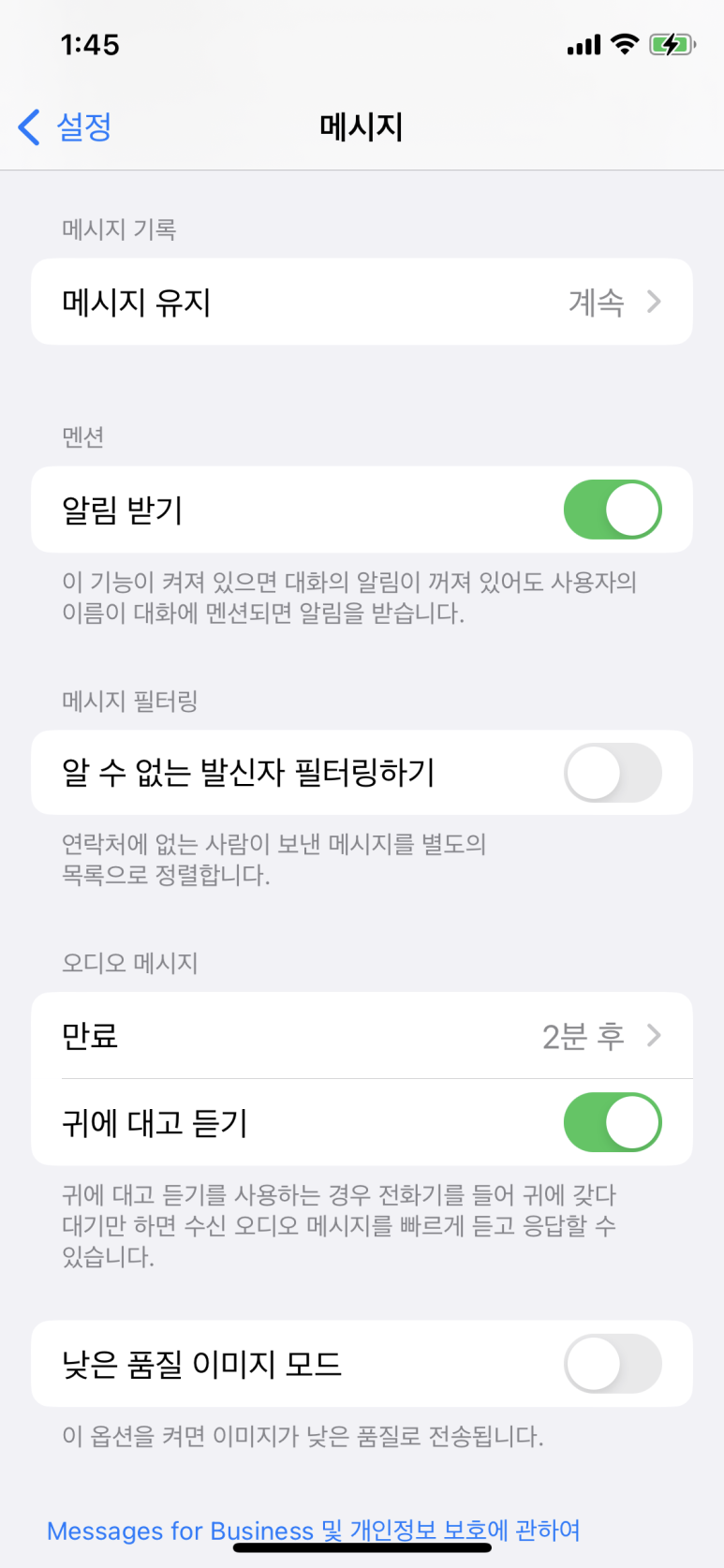The height and width of the screenshot is (1568, 724).
Task: Turn off the 알림 받기 switch
Action: coord(612,510)
